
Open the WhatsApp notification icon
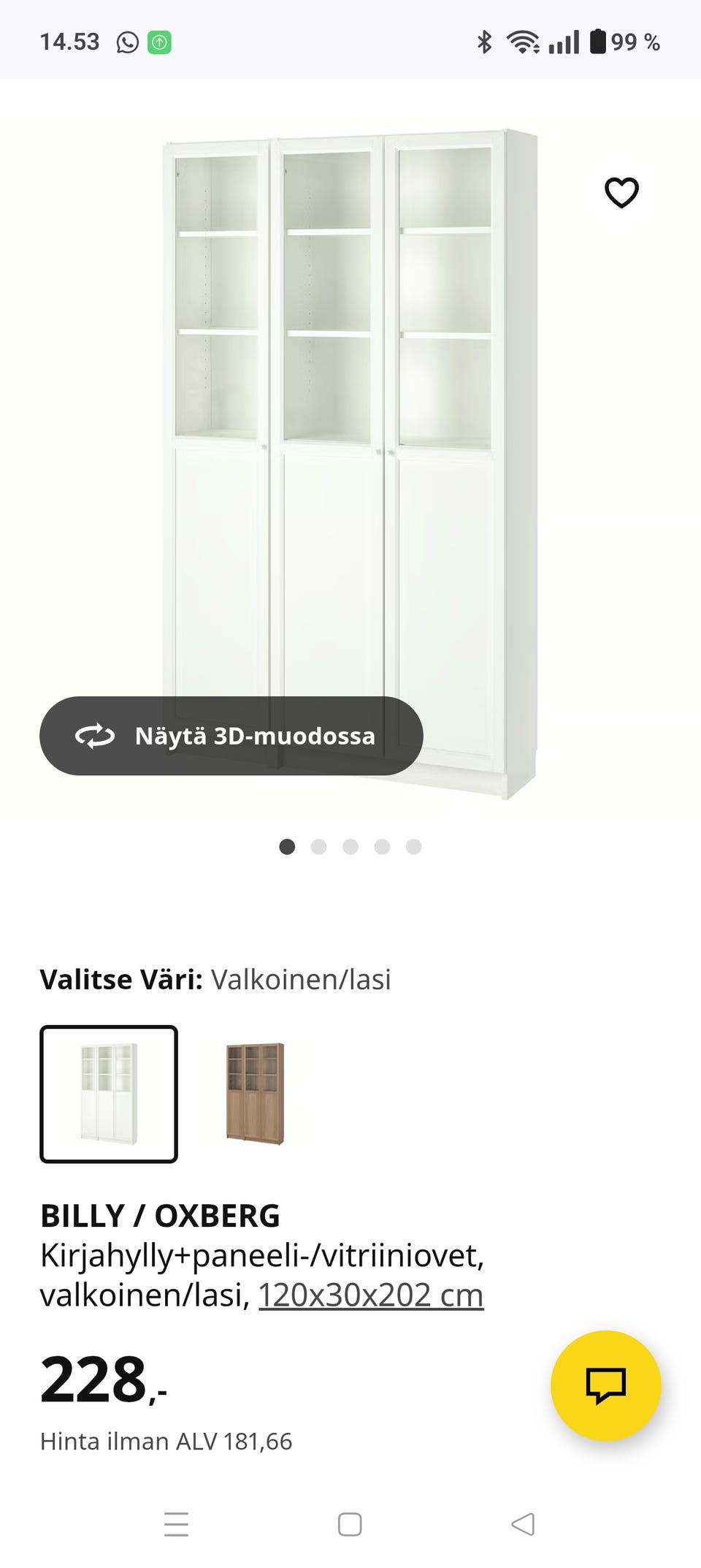[126, 42]
